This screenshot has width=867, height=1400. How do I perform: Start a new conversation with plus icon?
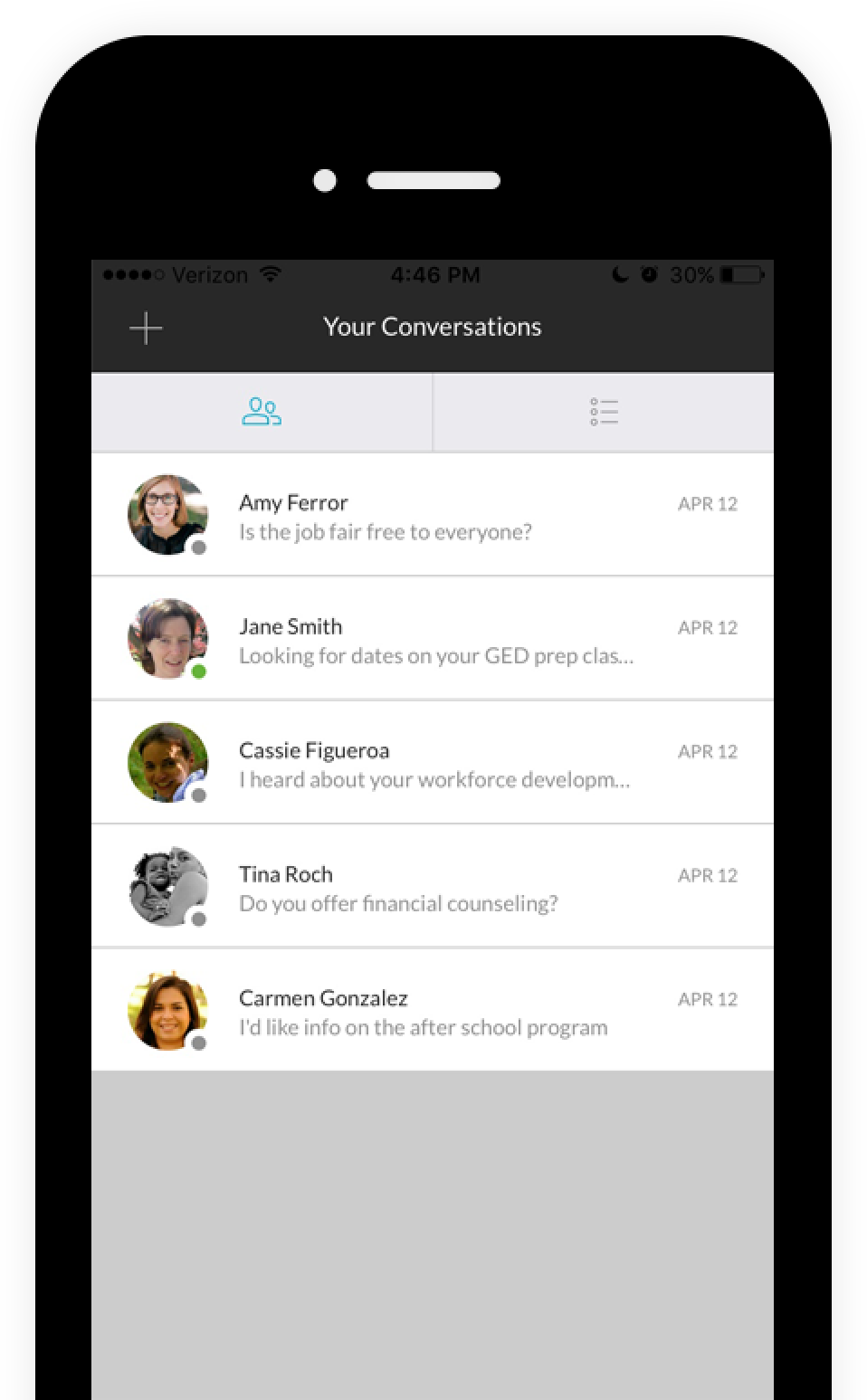click(146, 328)
